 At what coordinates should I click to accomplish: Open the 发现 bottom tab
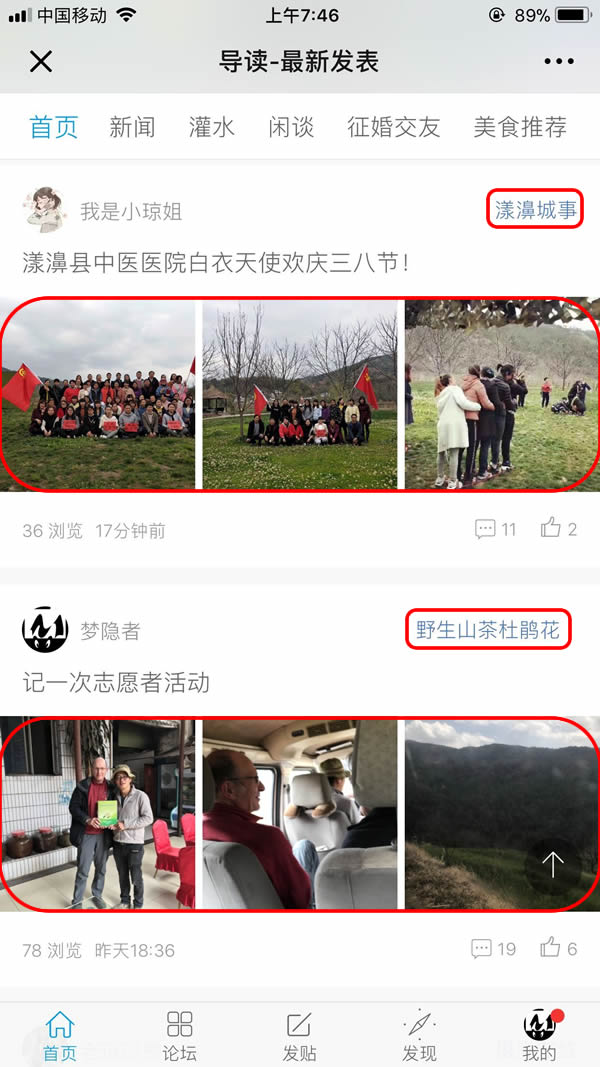419,1035
